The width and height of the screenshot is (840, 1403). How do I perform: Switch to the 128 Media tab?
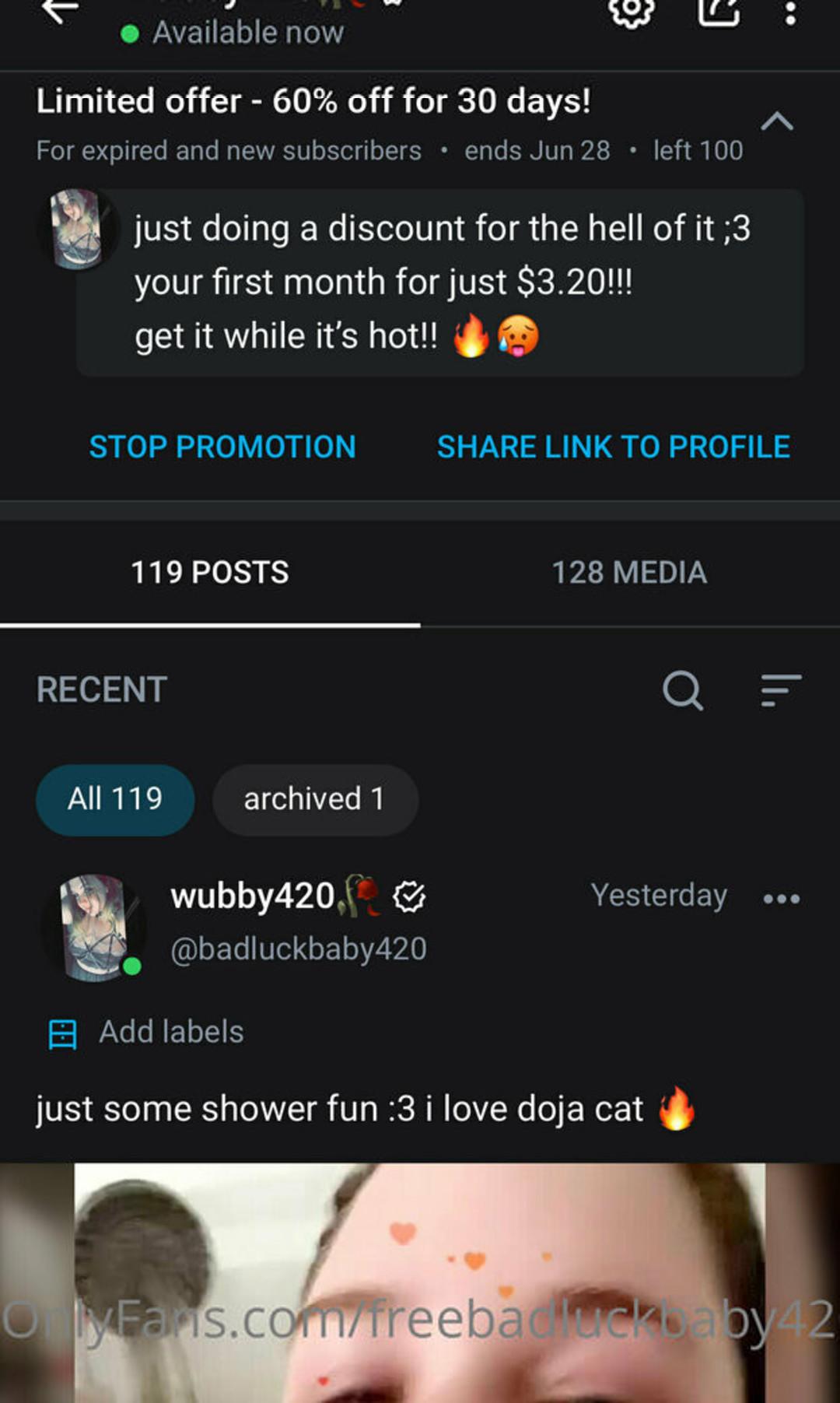(x=629, y=573)
